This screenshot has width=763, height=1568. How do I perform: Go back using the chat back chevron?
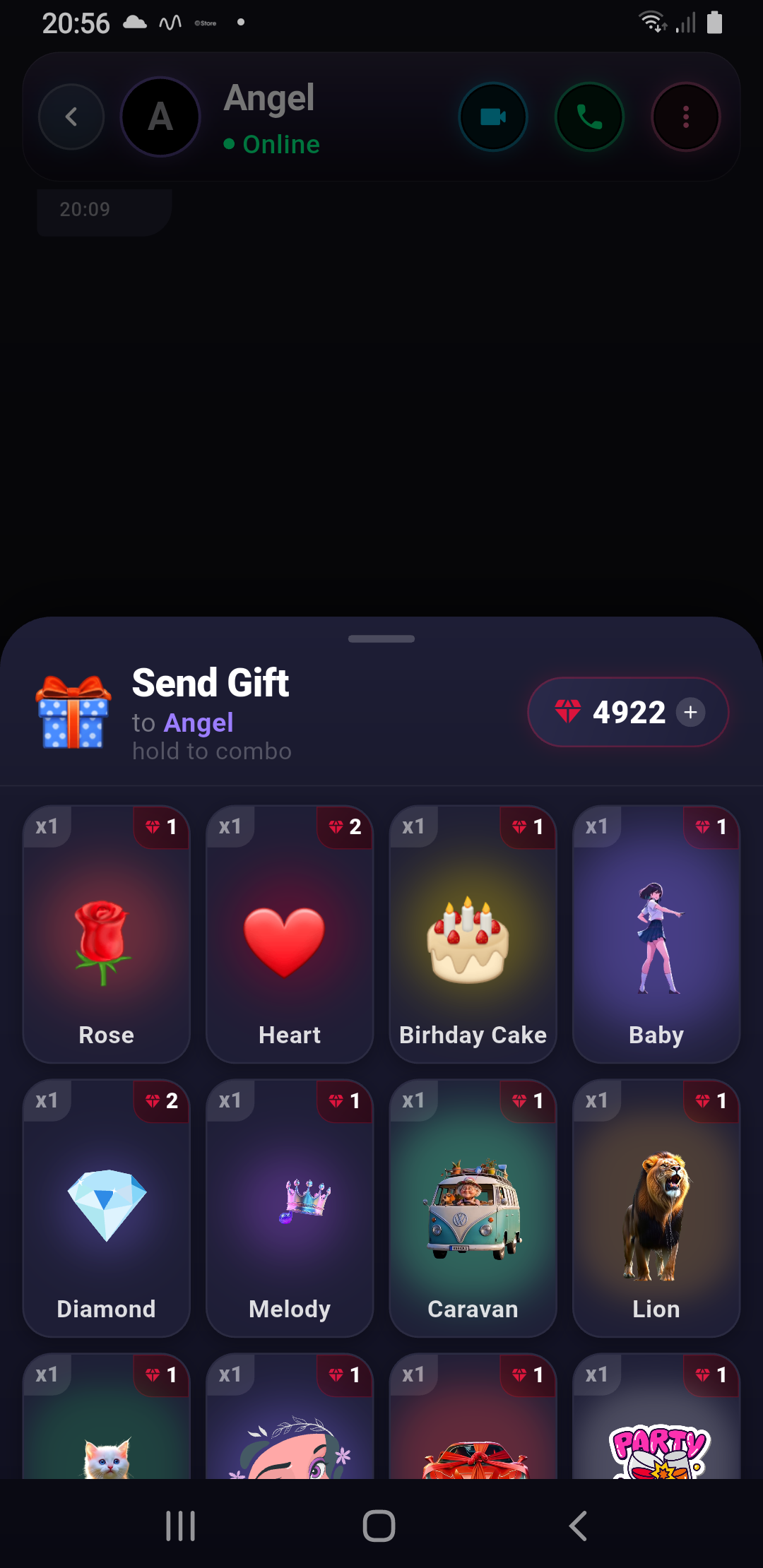[x=71, y=117]
